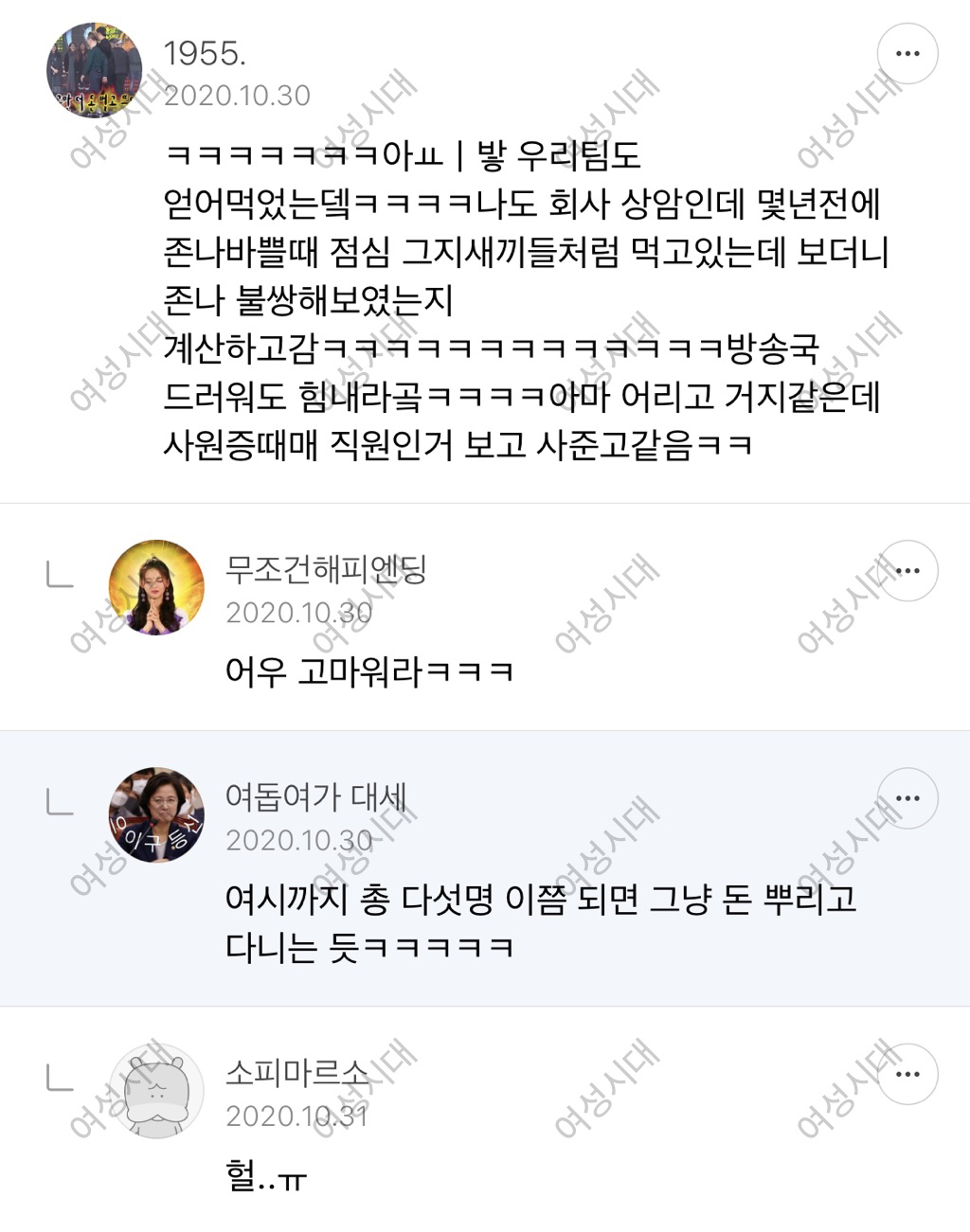Select the reply text 어우 고마워라ㅋㅋㅋ
This screenshot has width=970, height=1232.
click(369, 669)
